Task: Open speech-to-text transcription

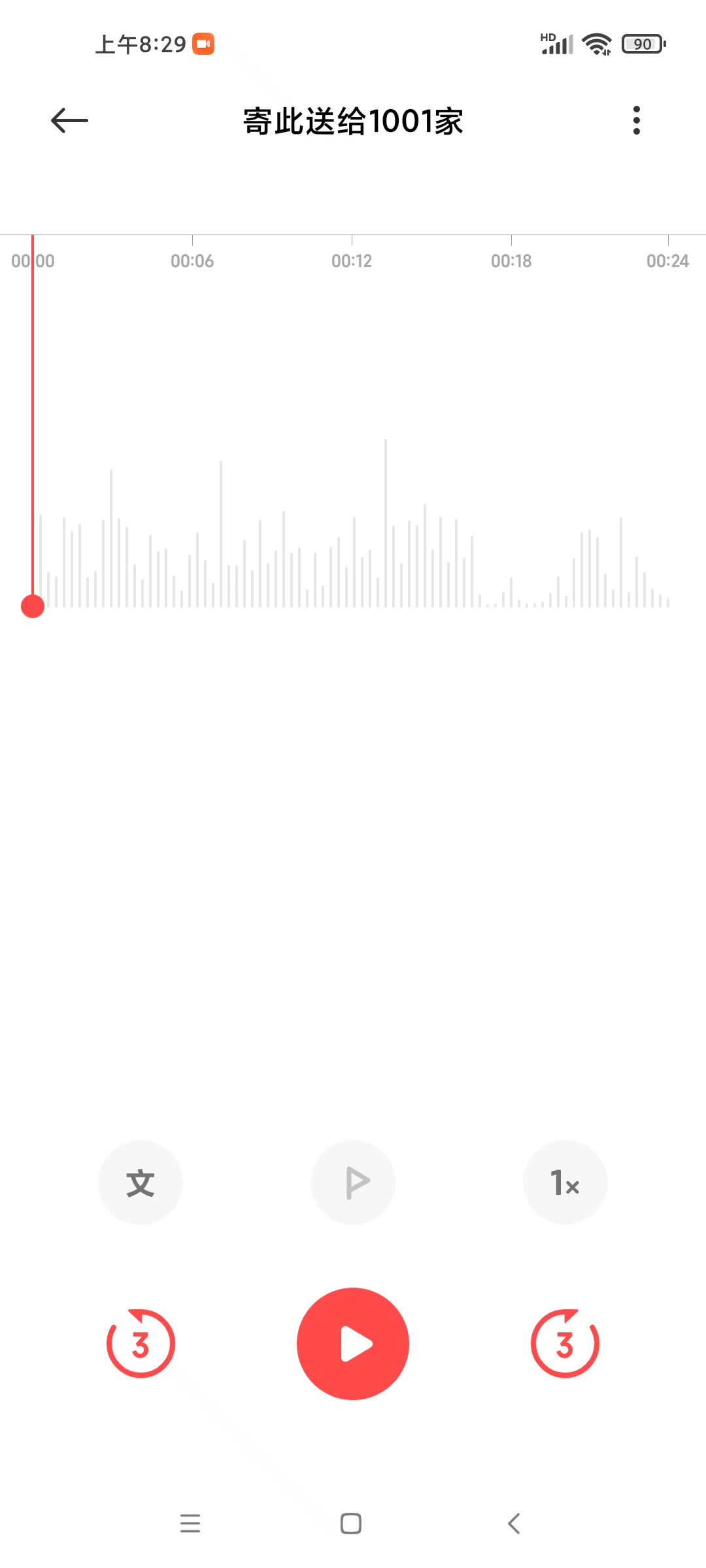Action: 141,1183
